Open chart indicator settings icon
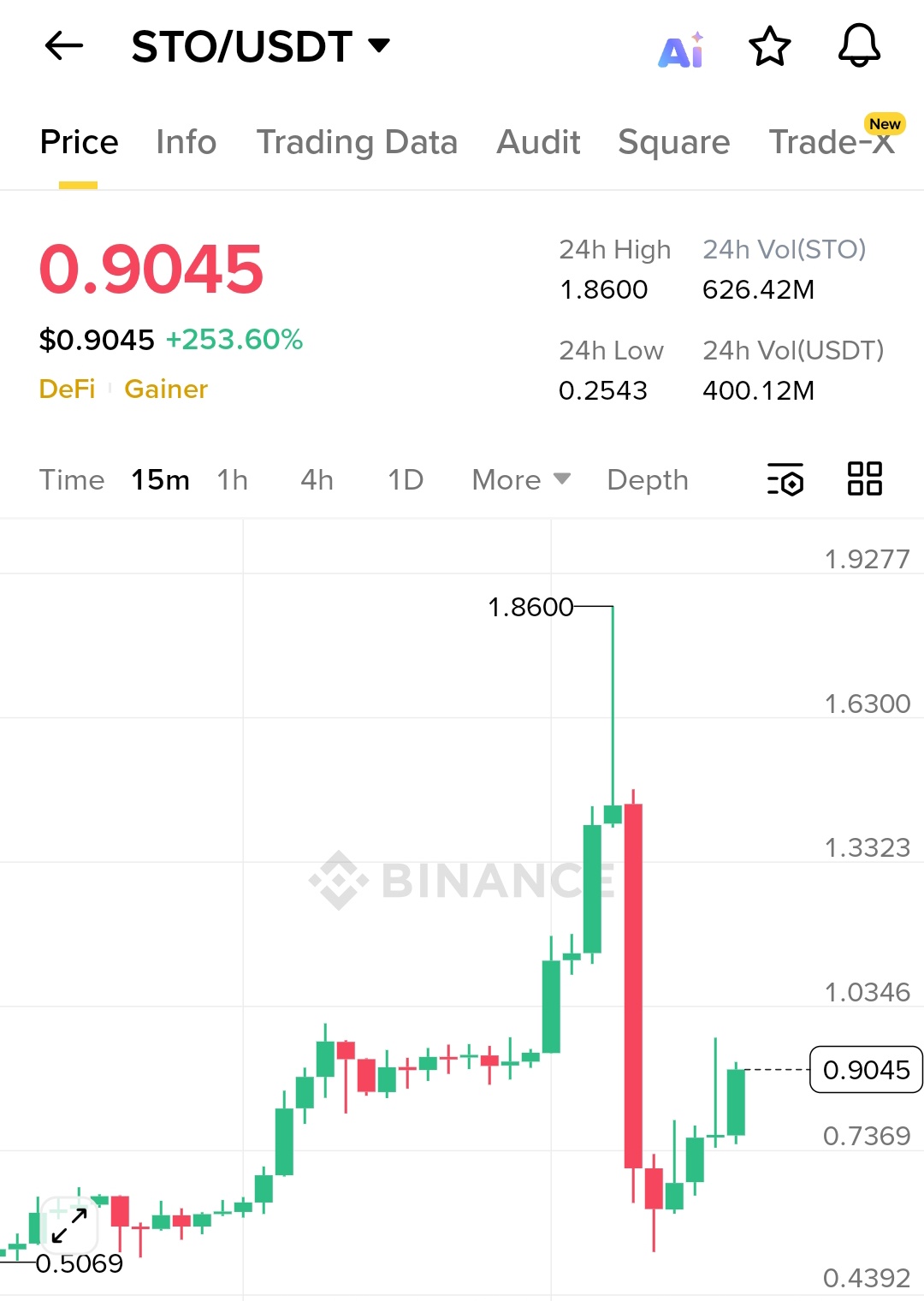 pos(785,479)
